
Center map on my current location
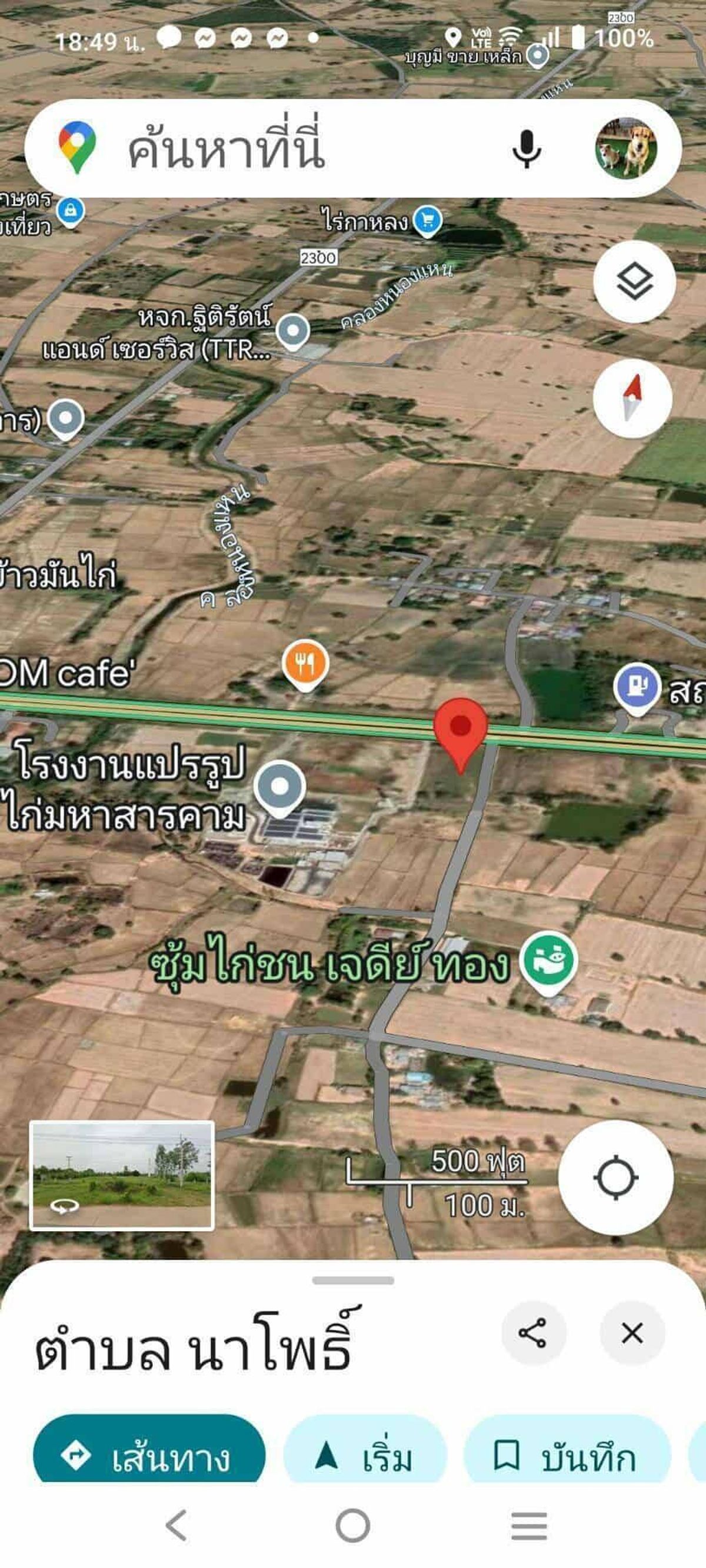point(616,1177)
